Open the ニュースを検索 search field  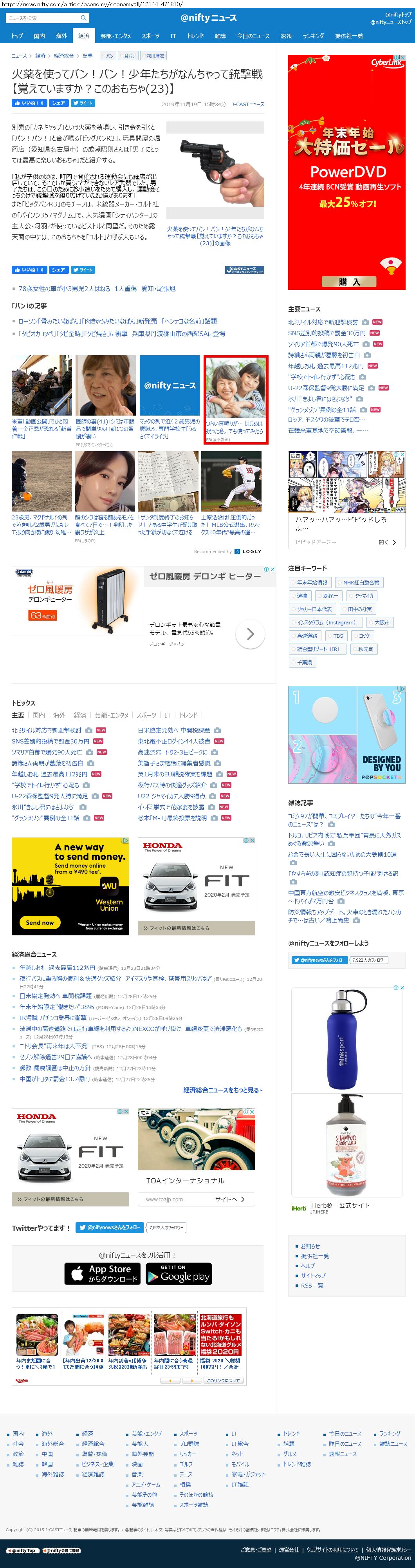click(x=43, y=18)
